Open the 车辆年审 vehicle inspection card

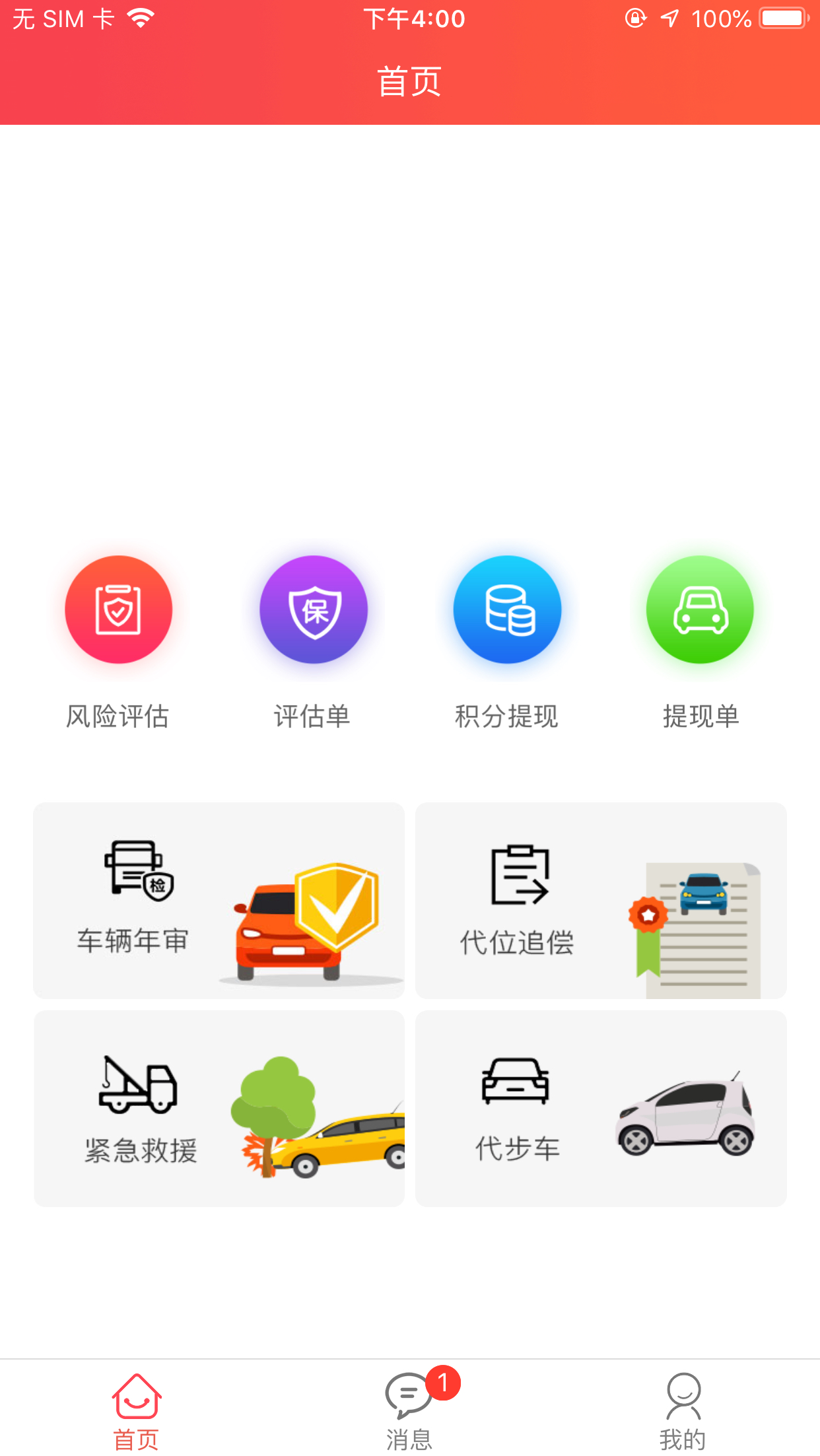[219, 901]
